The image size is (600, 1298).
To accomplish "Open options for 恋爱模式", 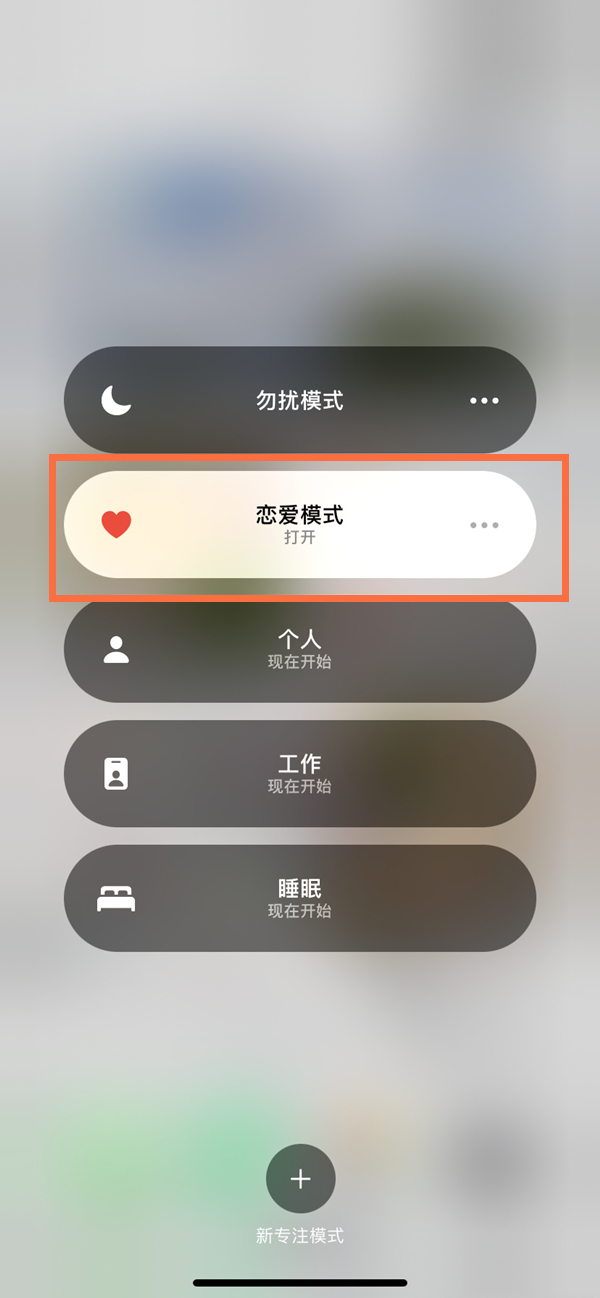I will point(484,525).
